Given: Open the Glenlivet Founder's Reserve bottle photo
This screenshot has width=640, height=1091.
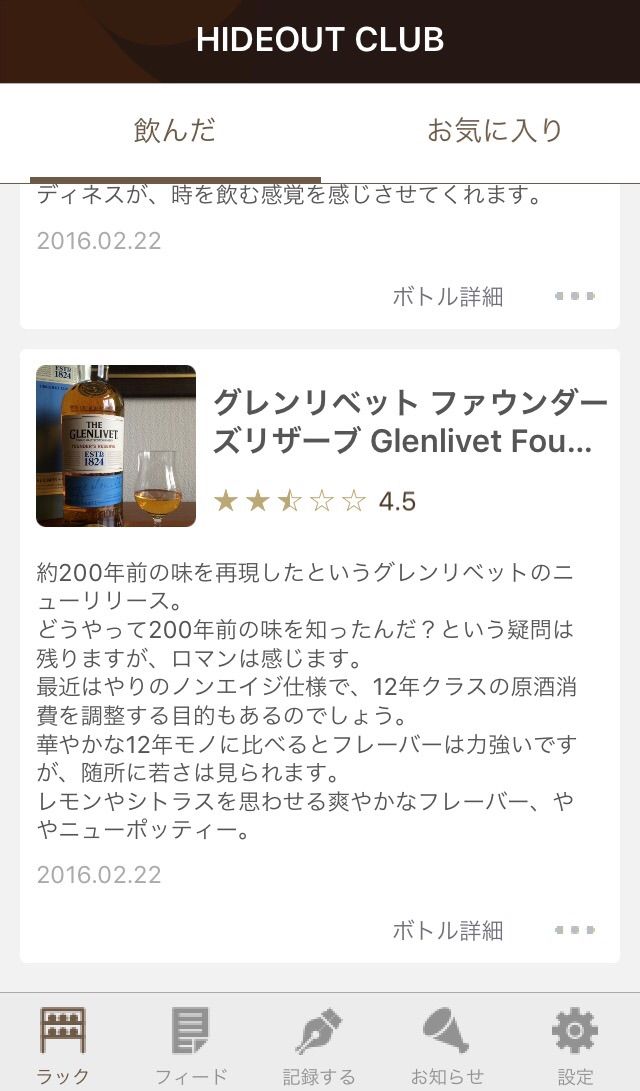Looking at the screenshot, I should pos(116,446).
